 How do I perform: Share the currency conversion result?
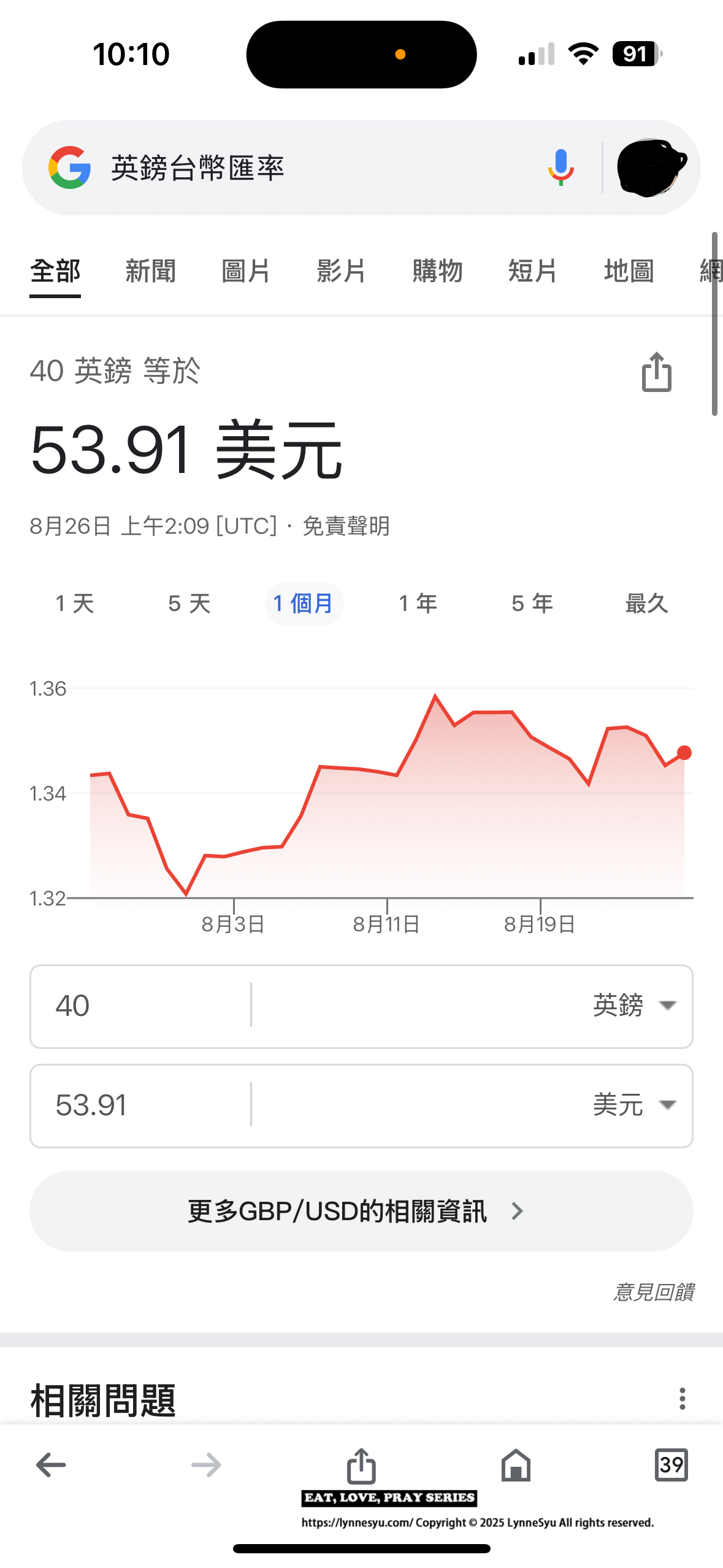coord(656,372)
